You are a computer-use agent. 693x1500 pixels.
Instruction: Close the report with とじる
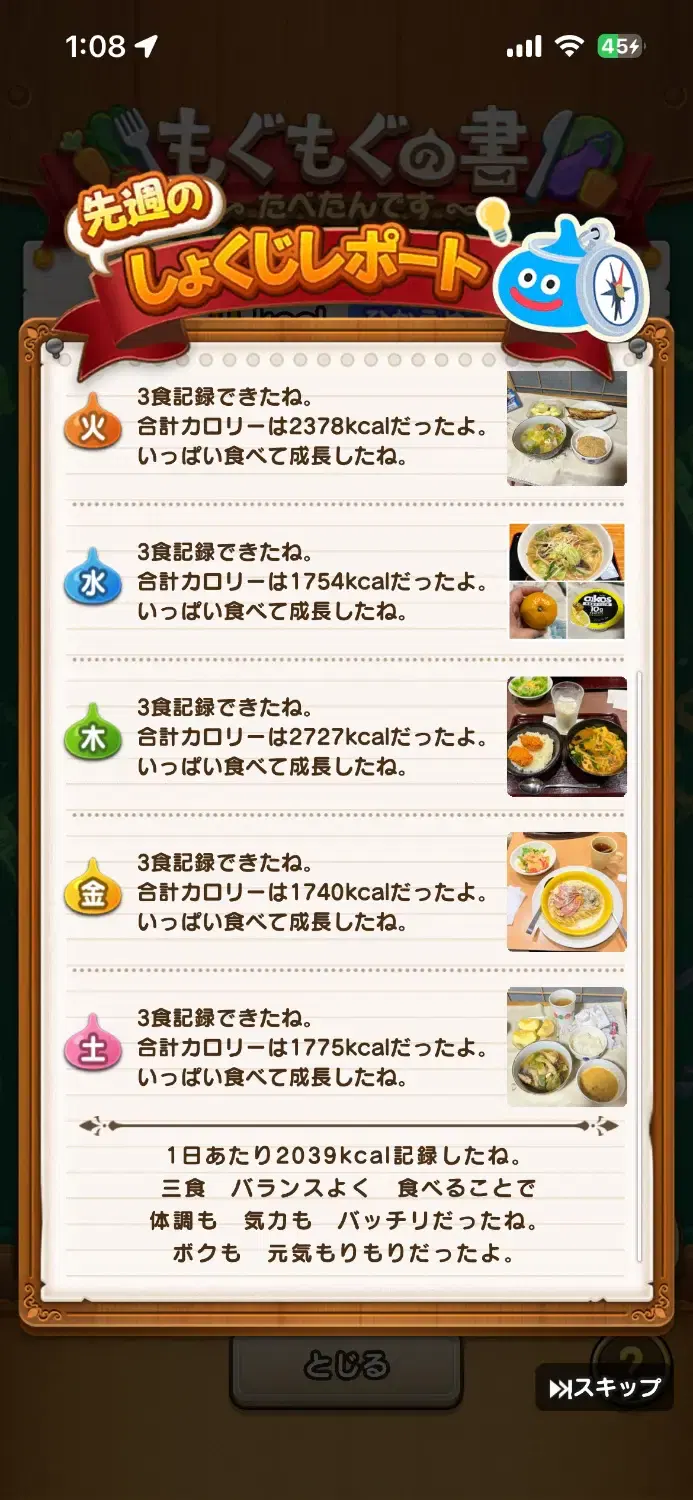coord(346,1366)
